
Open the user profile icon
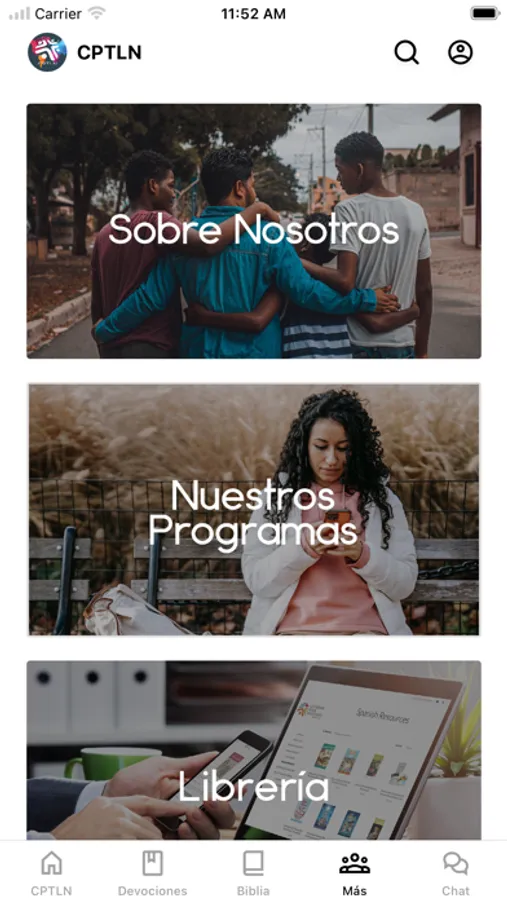460,52
